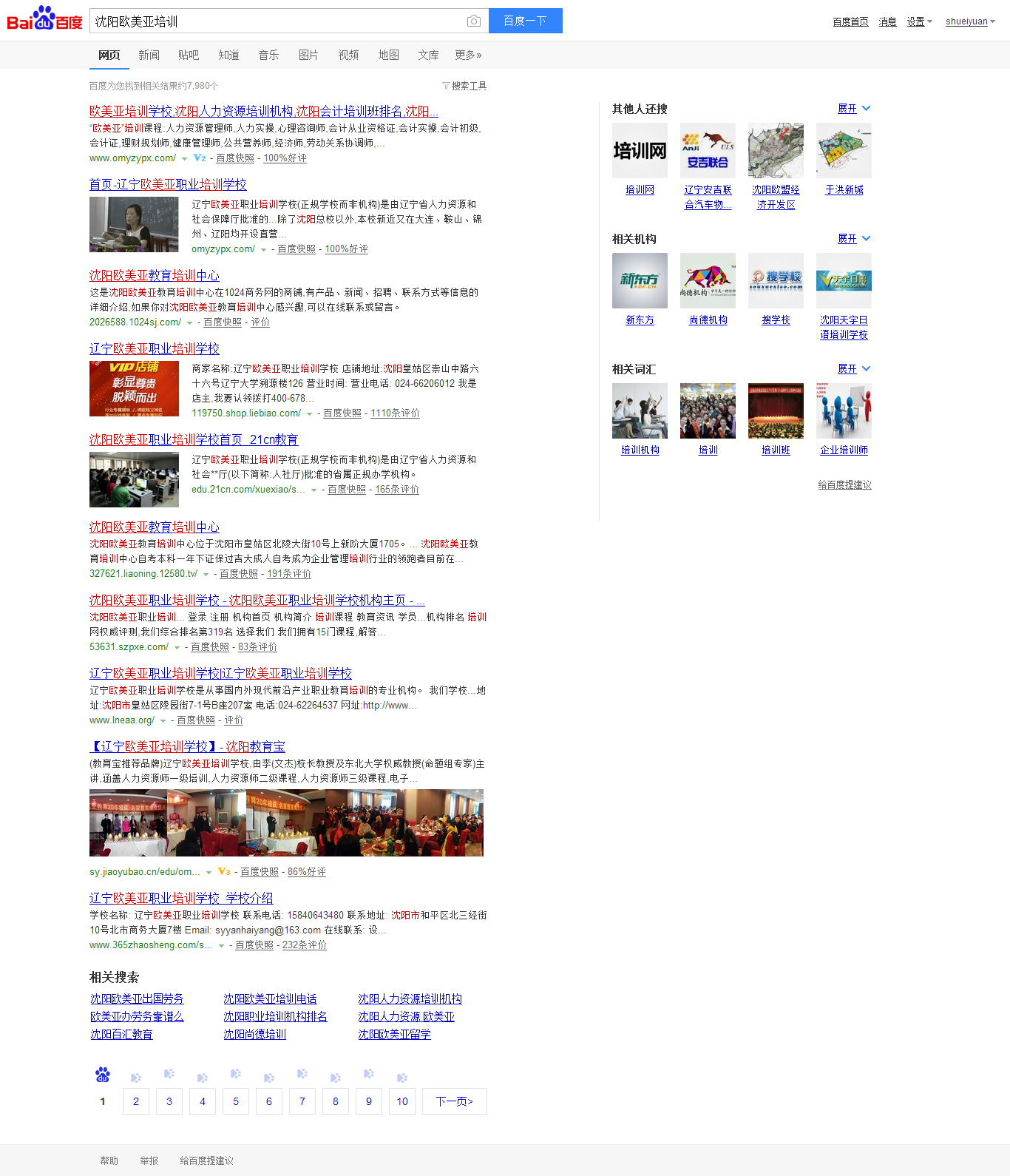Open 搜索工具 filter
Image resolution: width=1010 pixels, height=1176 pixels.
[x=464, y=86]
